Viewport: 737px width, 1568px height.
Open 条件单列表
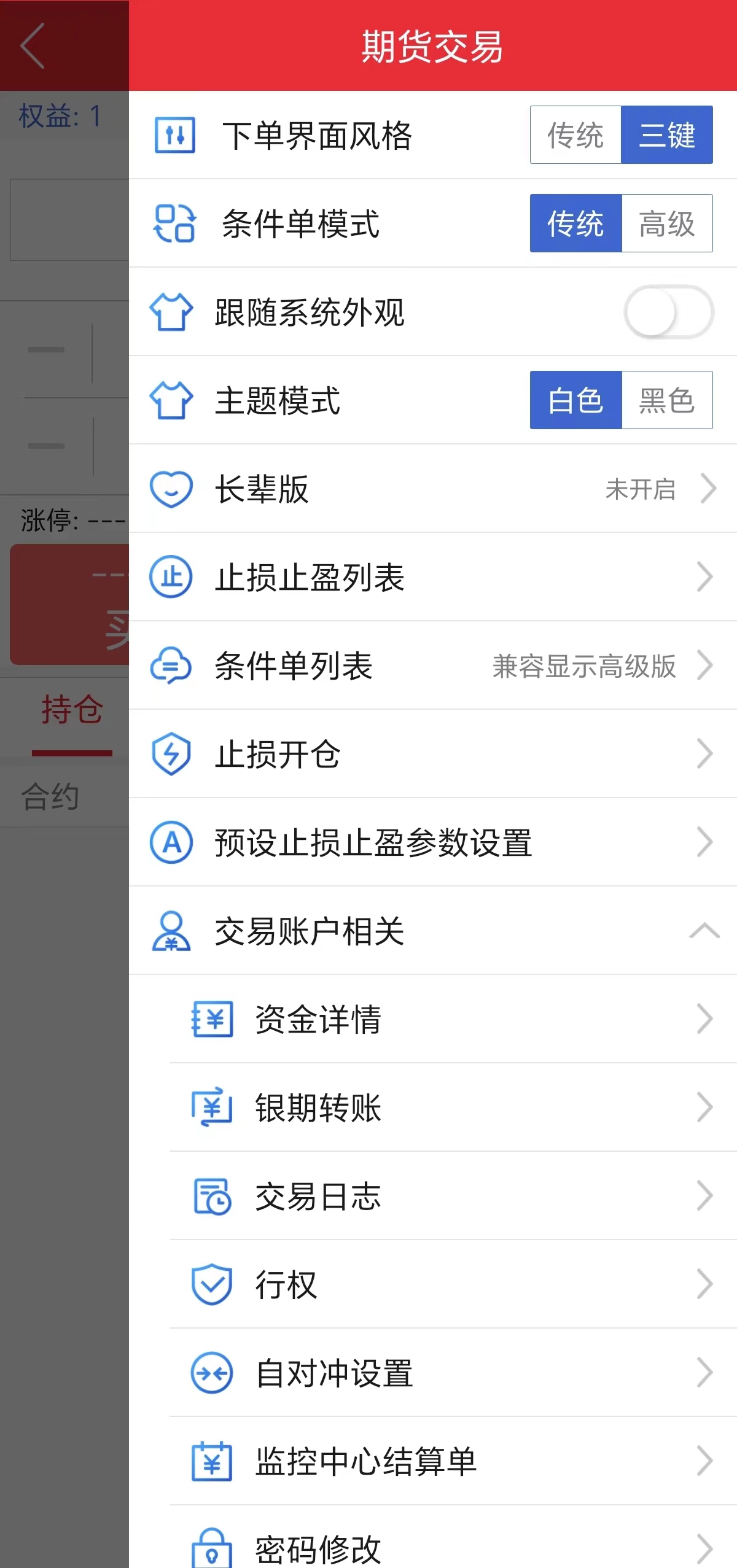tap(432, 666)
